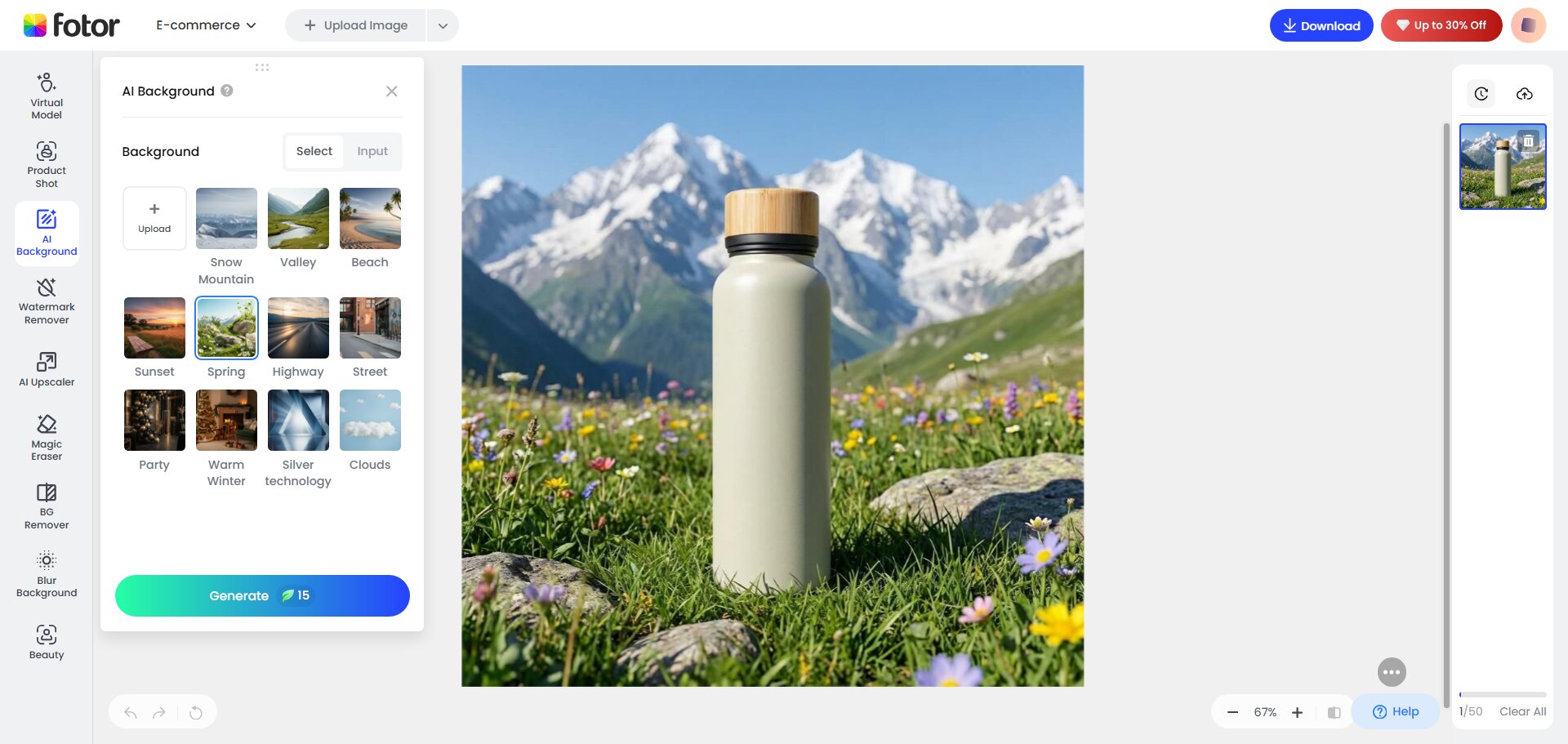The width and height of the screenshot is (1568, 744).
Task: Tap the Upload tile in Background
Action: (154, 218)
